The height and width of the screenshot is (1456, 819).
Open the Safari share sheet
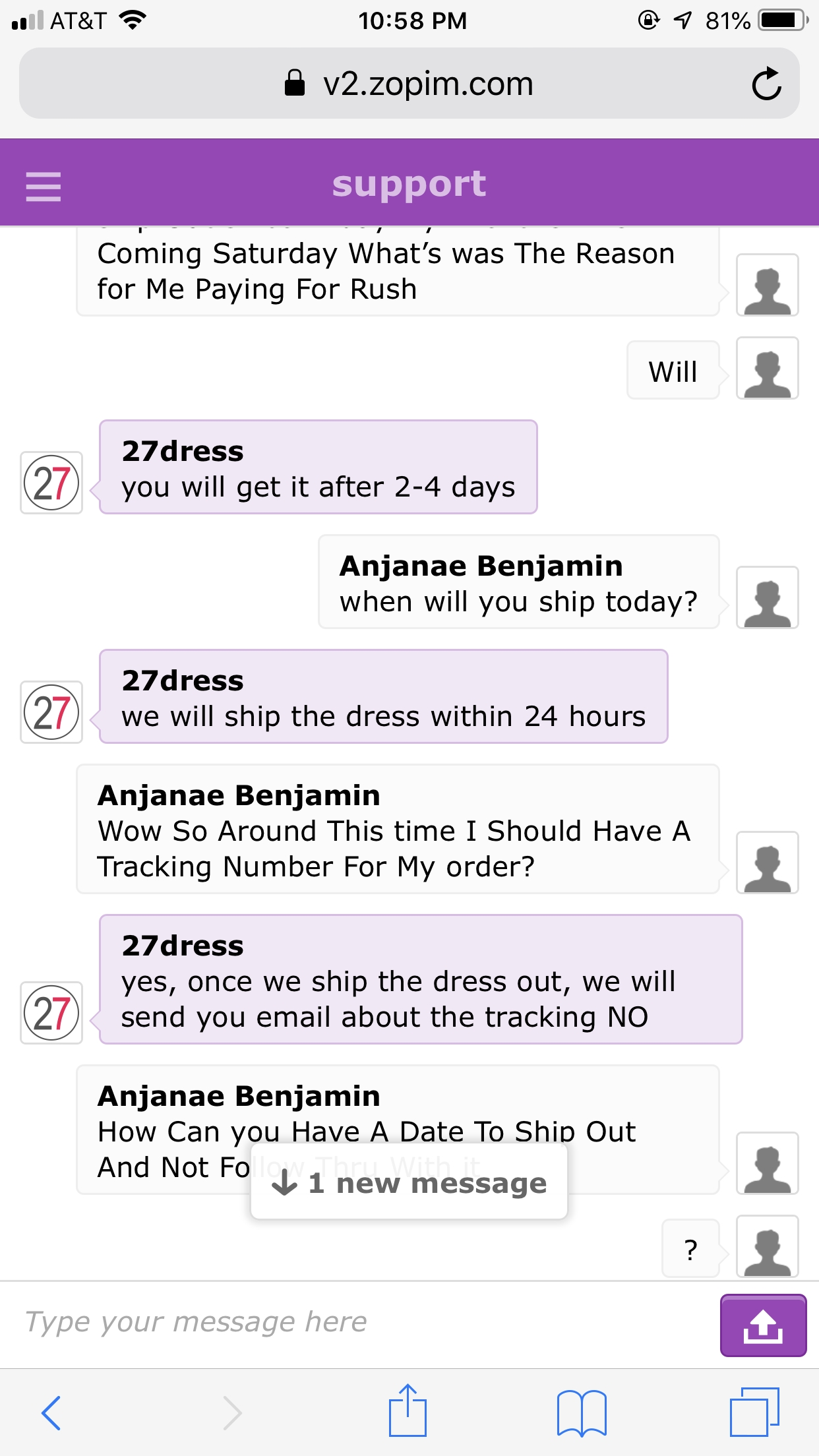(408, 1411)
